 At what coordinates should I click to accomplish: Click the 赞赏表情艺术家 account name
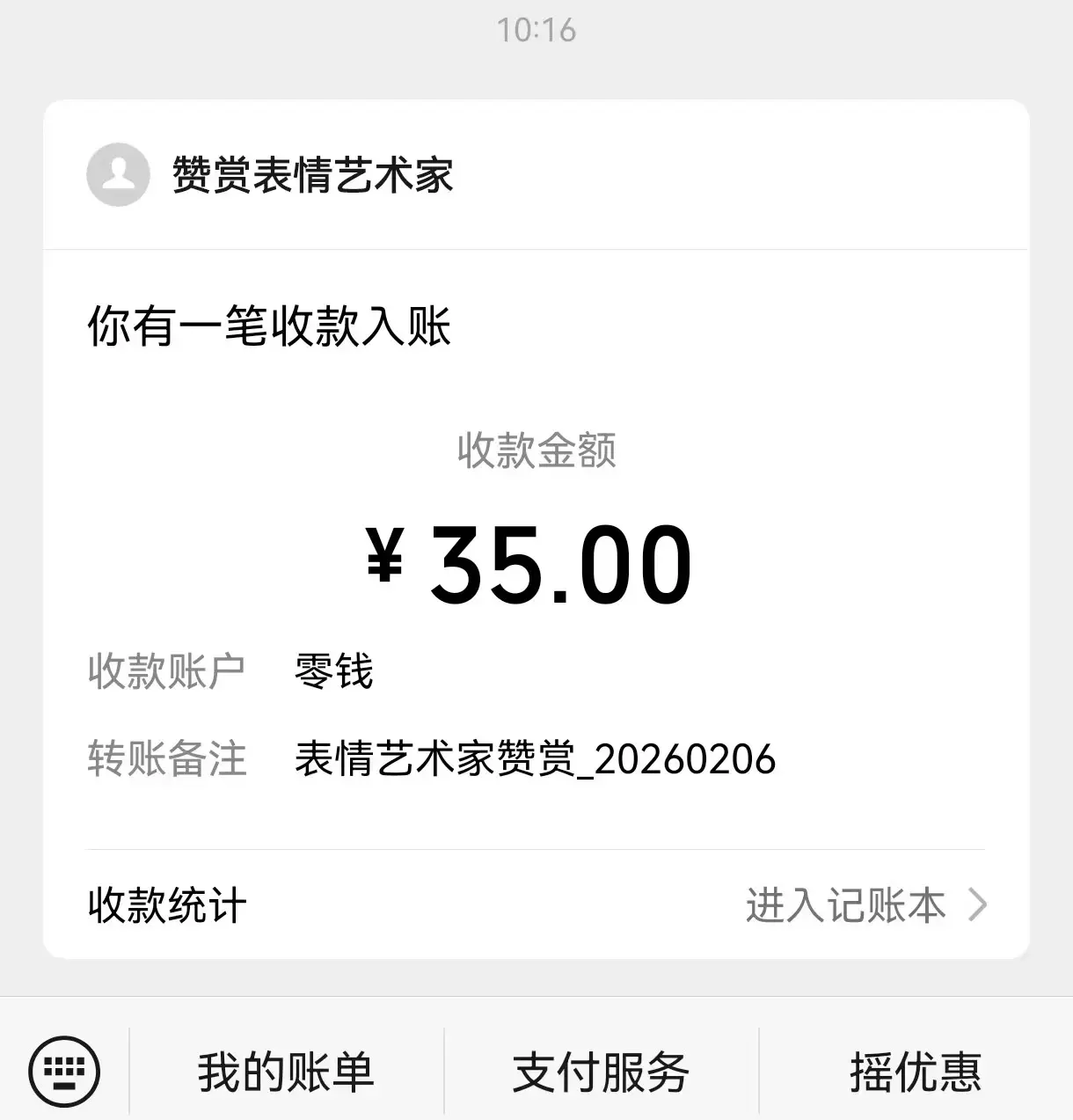click(x=312, y=175)
